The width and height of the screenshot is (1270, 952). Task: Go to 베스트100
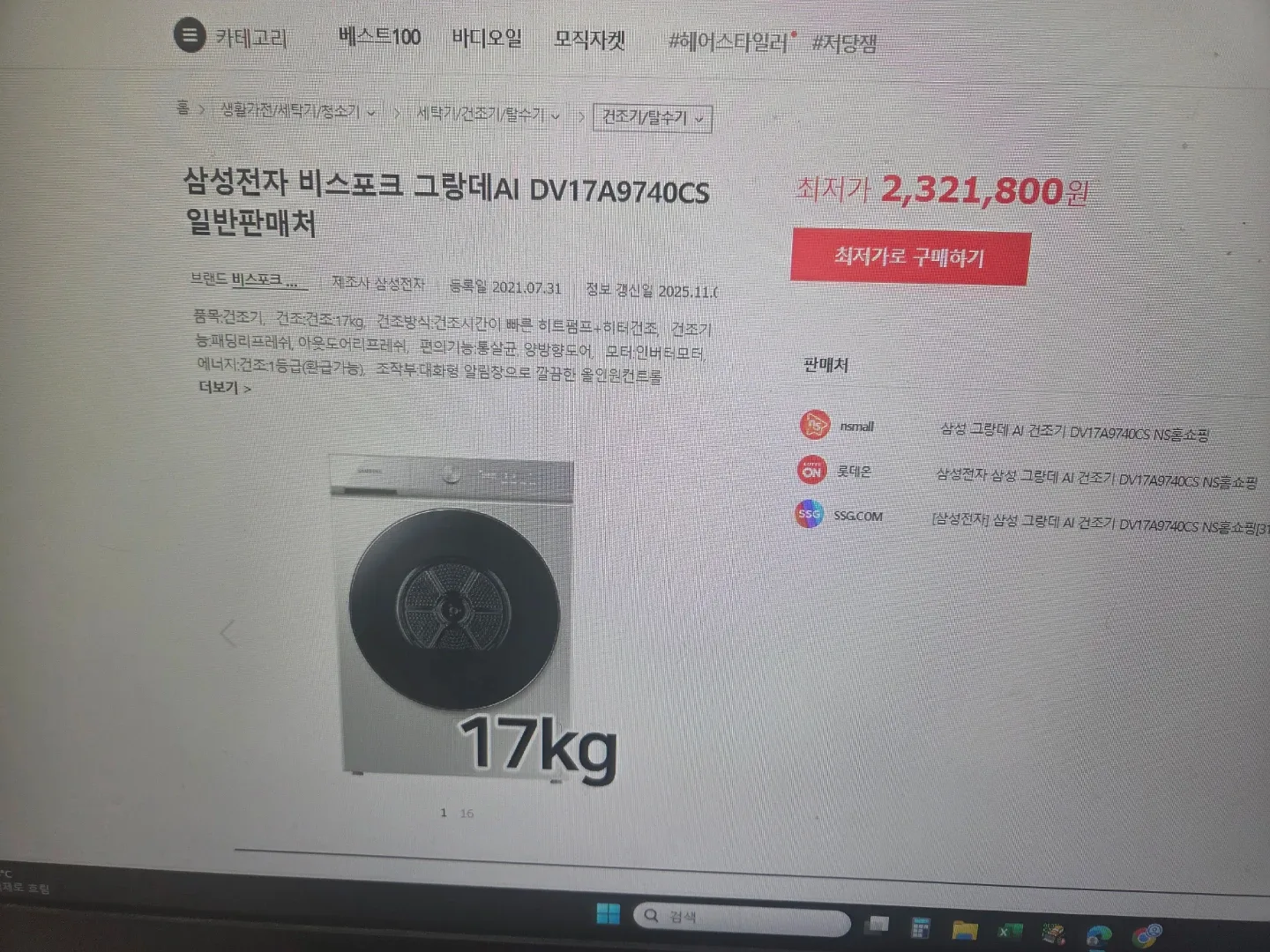point(379,37)
